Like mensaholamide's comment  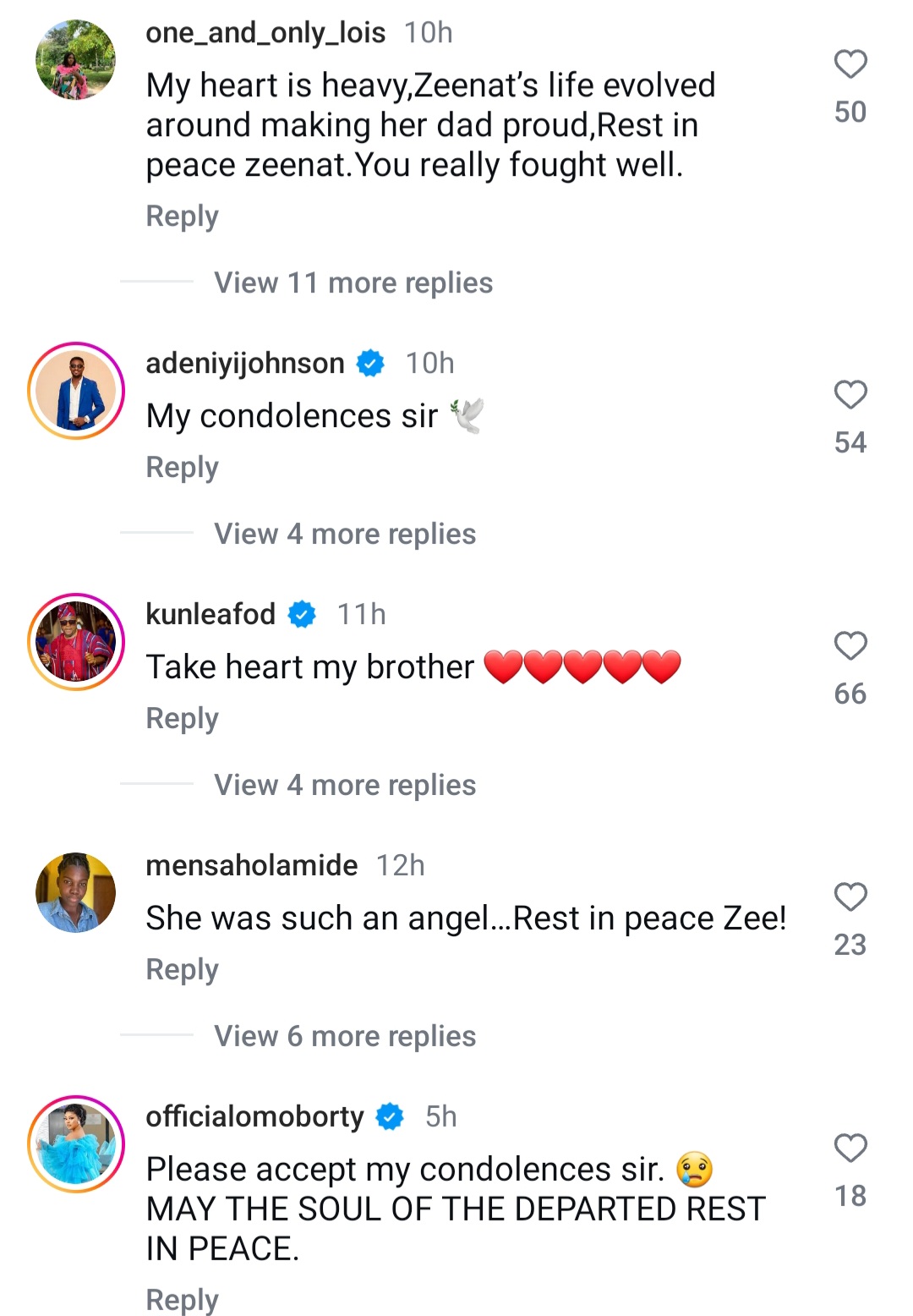[850, 897]
